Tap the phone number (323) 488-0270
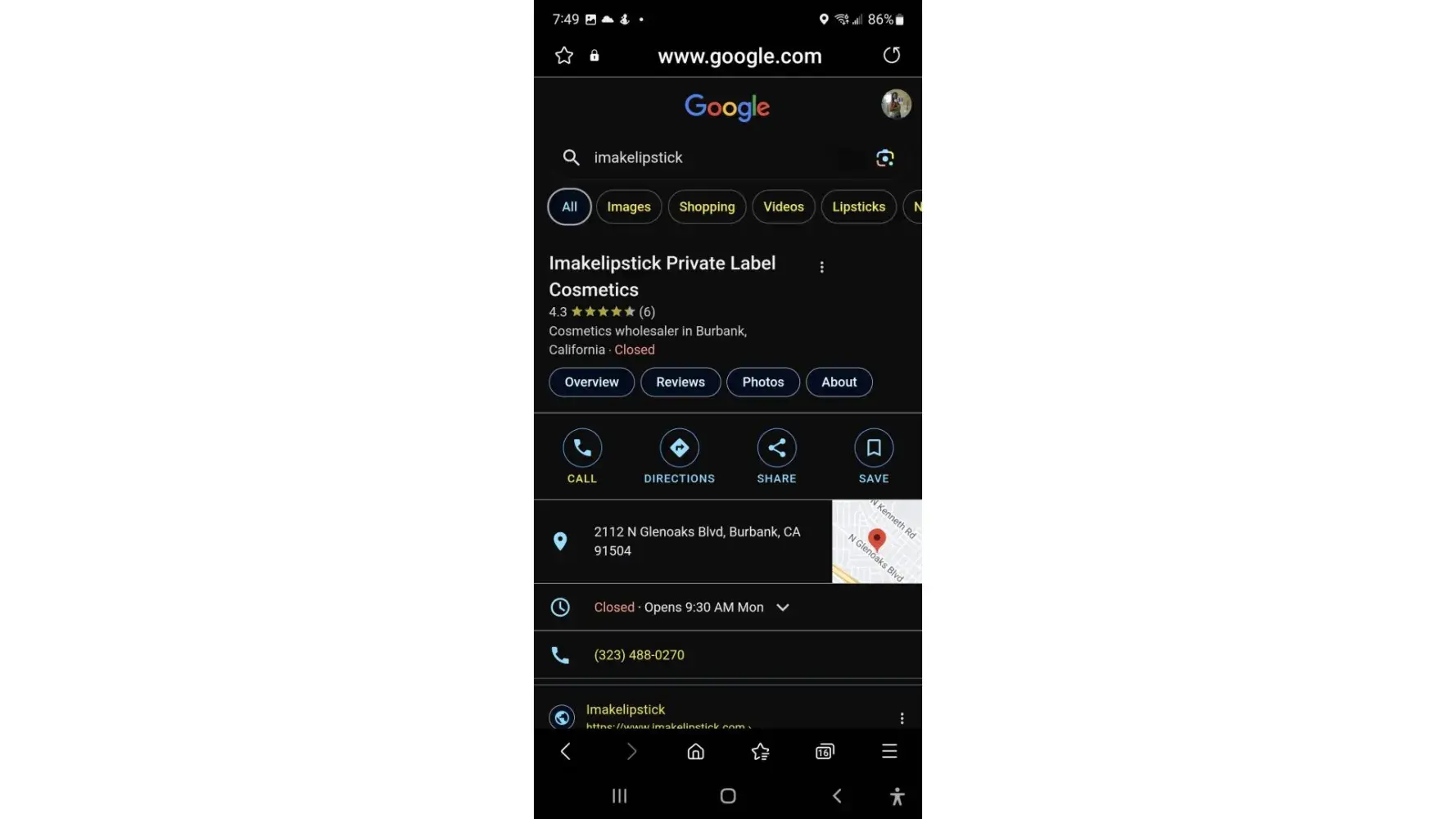1456x819 pixels. coord(639,655)
